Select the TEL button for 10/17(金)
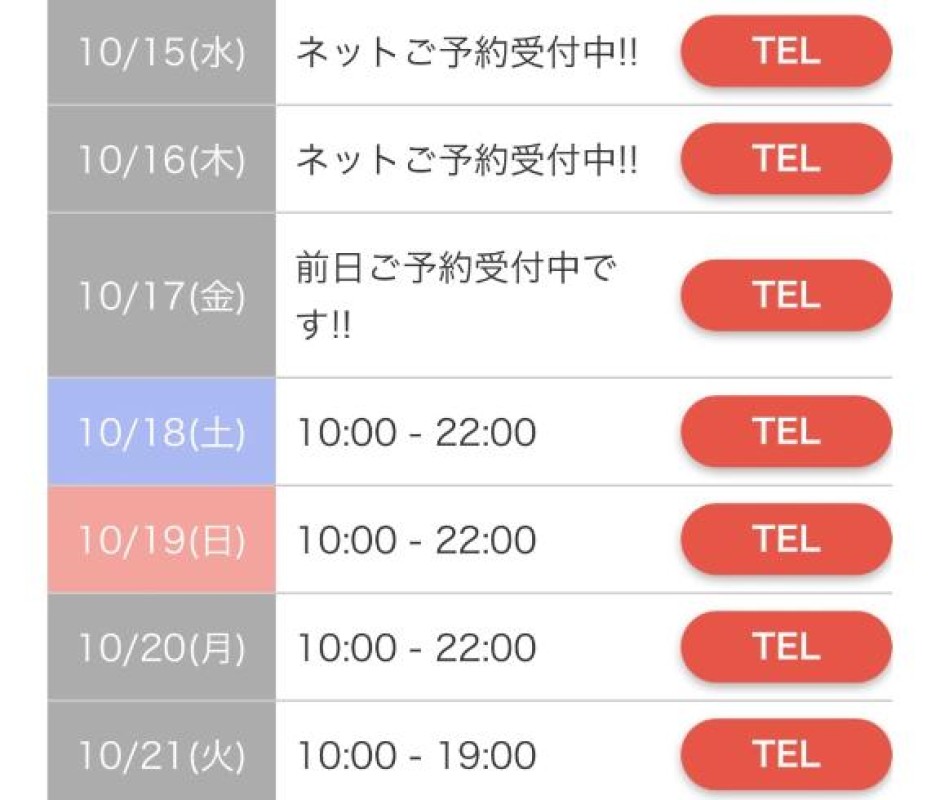Screen dimensions: 940x800 [x=786, y=295]
